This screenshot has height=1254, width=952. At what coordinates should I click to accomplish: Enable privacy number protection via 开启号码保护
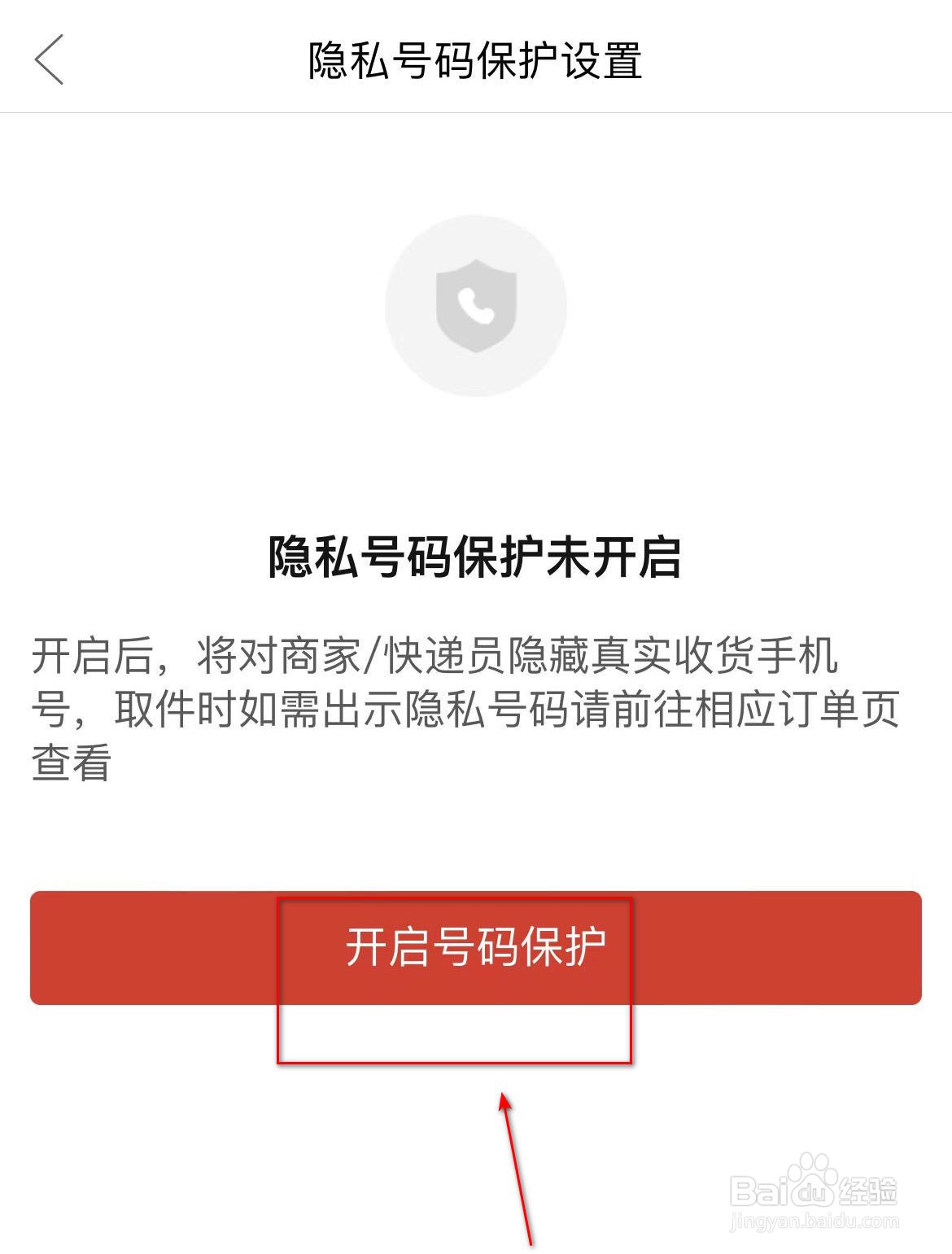476,946
